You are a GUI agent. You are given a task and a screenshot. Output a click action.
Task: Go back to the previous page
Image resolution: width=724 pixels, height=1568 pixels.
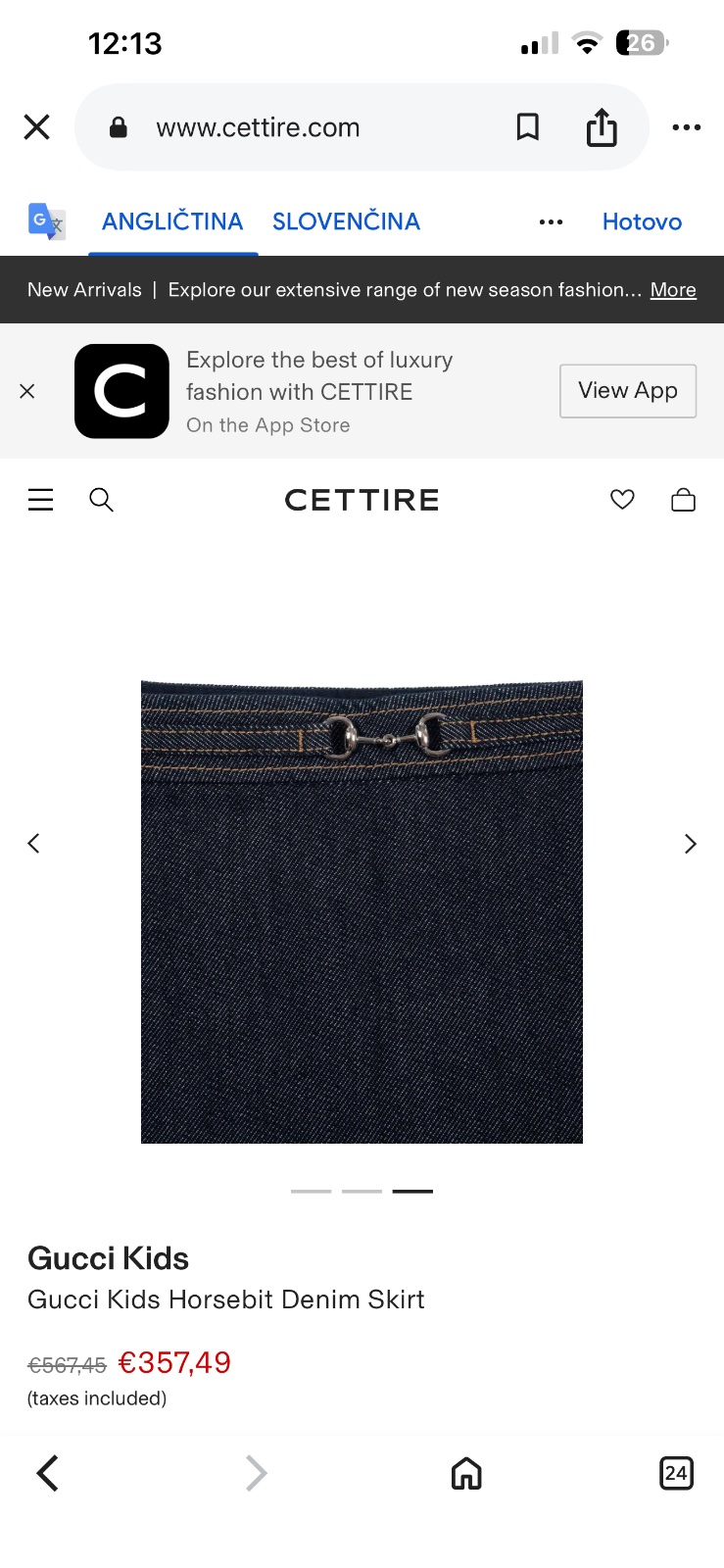[x=47, y=1473]
